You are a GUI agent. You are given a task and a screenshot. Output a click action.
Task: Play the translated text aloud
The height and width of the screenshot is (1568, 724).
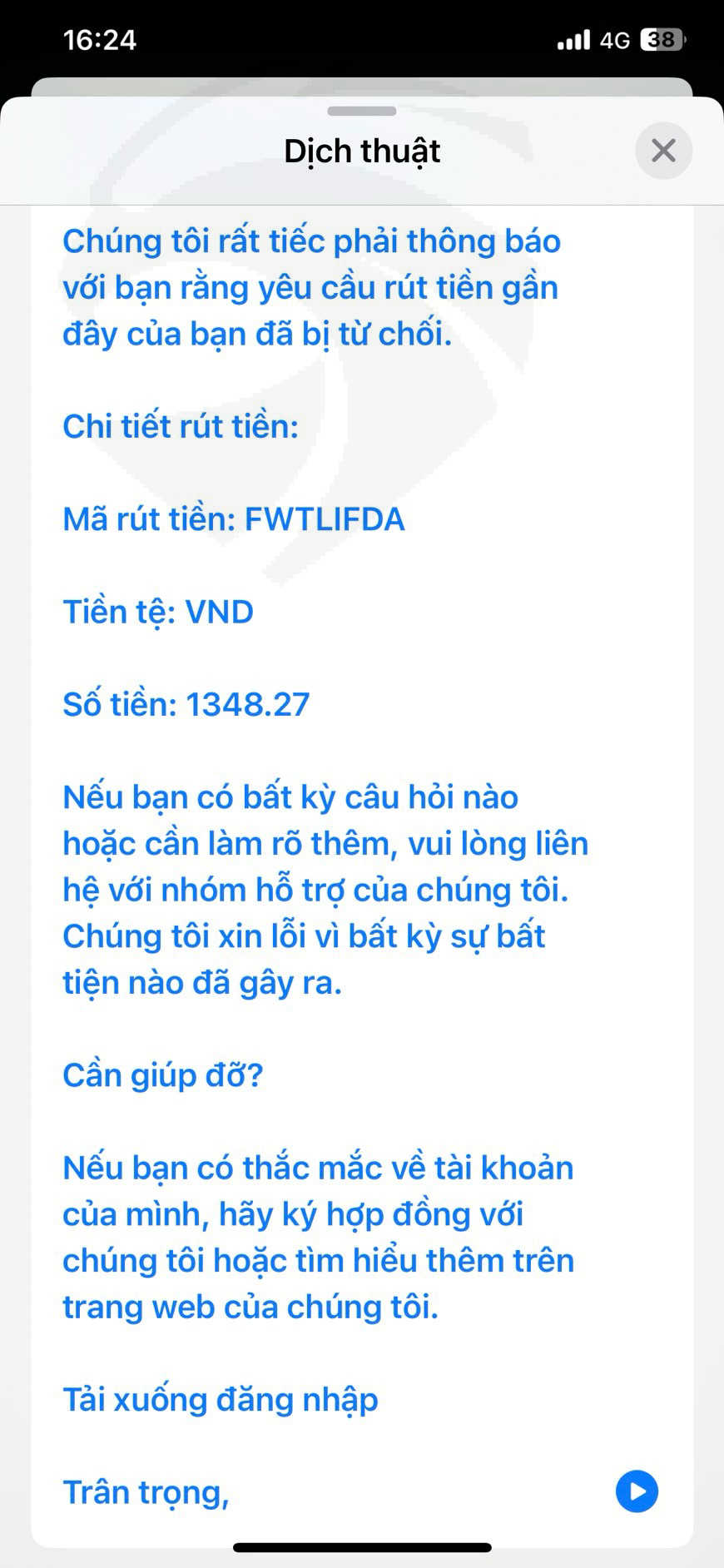[x=637, y=1491]
